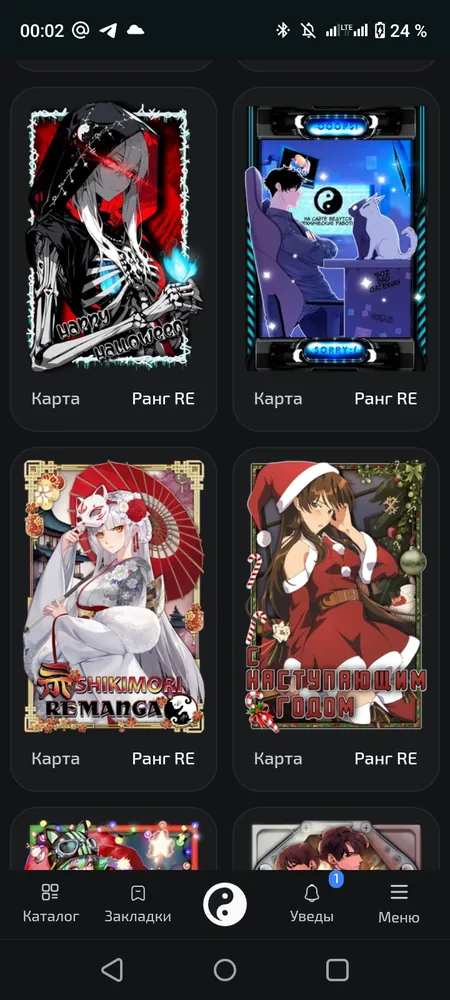Open the Shikimori Remanga card
This screenshot has width=450, height=1000.
[113, 619]
